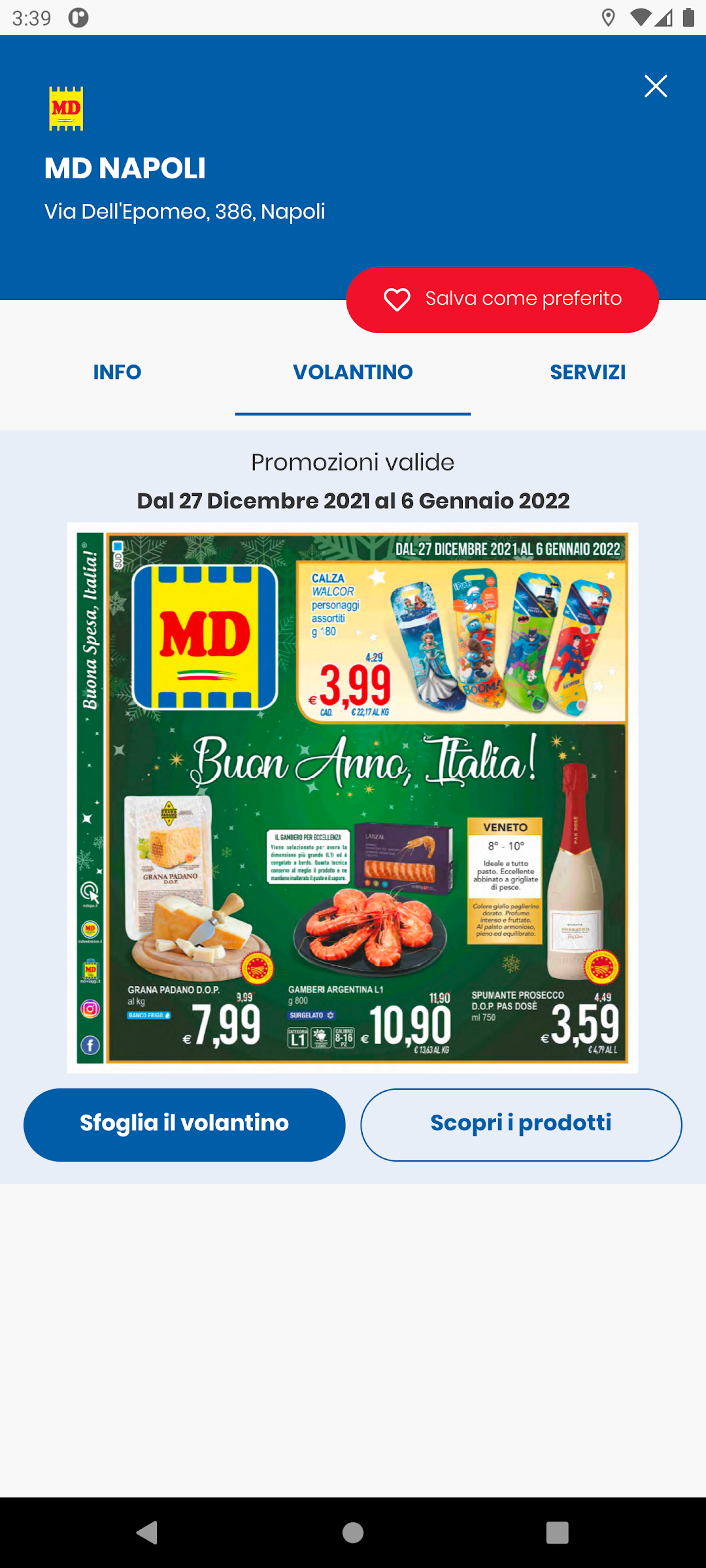The image size is (706, 1568).
Task: Select the VOLANTINO tab
Action: [353, 372]
